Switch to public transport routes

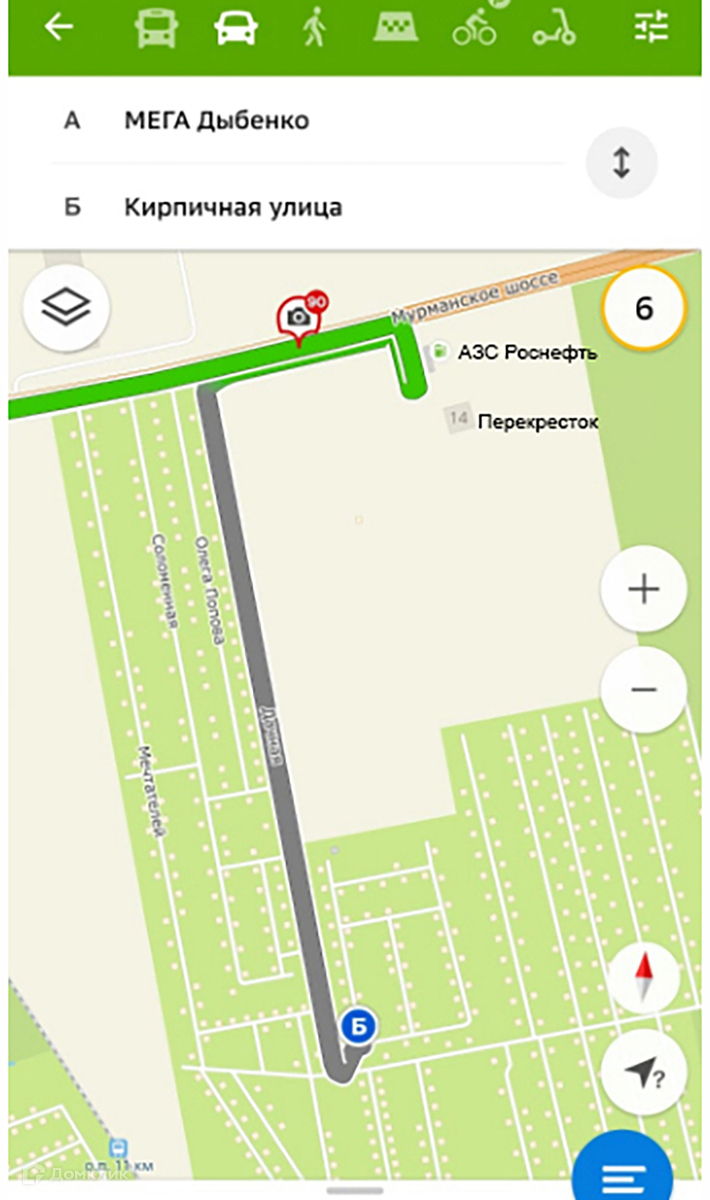[x=156, y=29]
